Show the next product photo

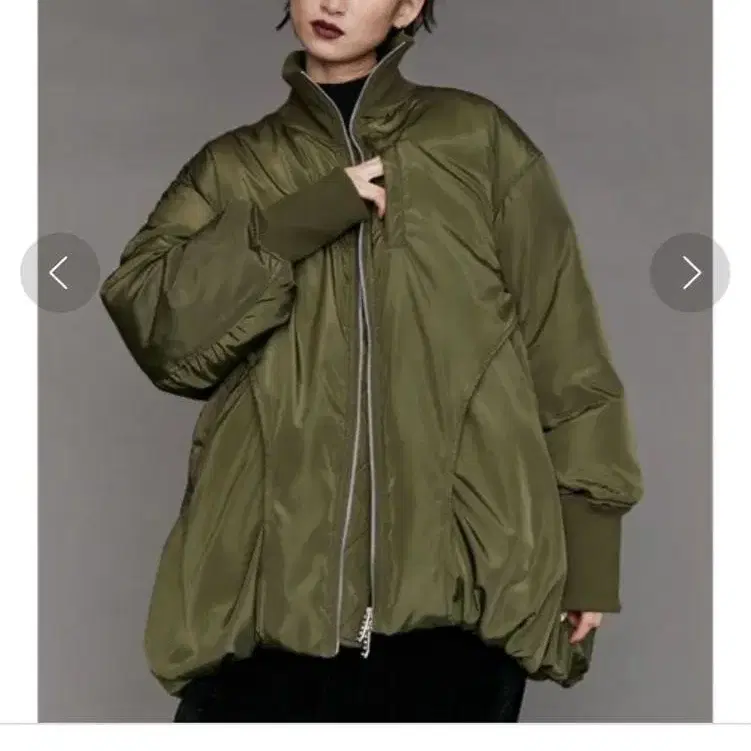[x=690, y=273]
